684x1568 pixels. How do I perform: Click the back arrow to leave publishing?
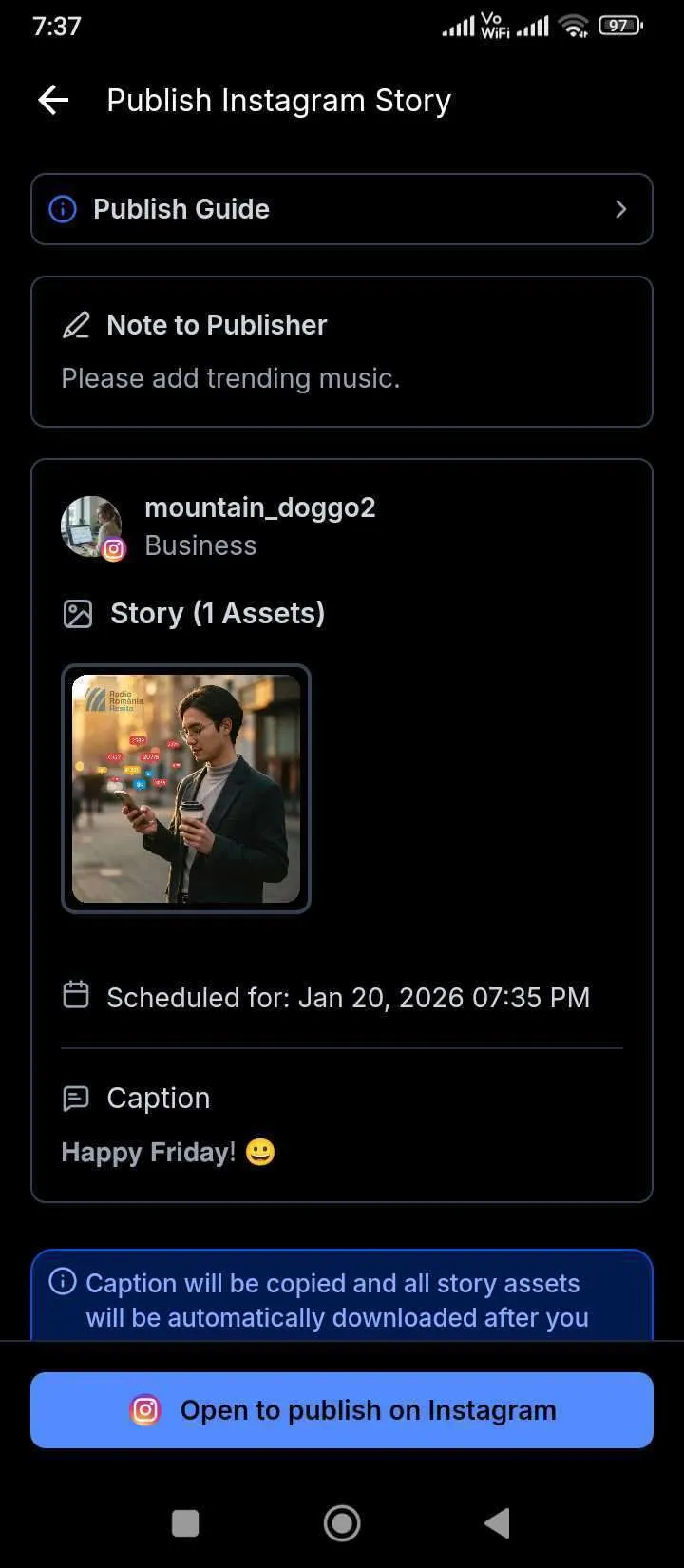click(x=52, y=100)
